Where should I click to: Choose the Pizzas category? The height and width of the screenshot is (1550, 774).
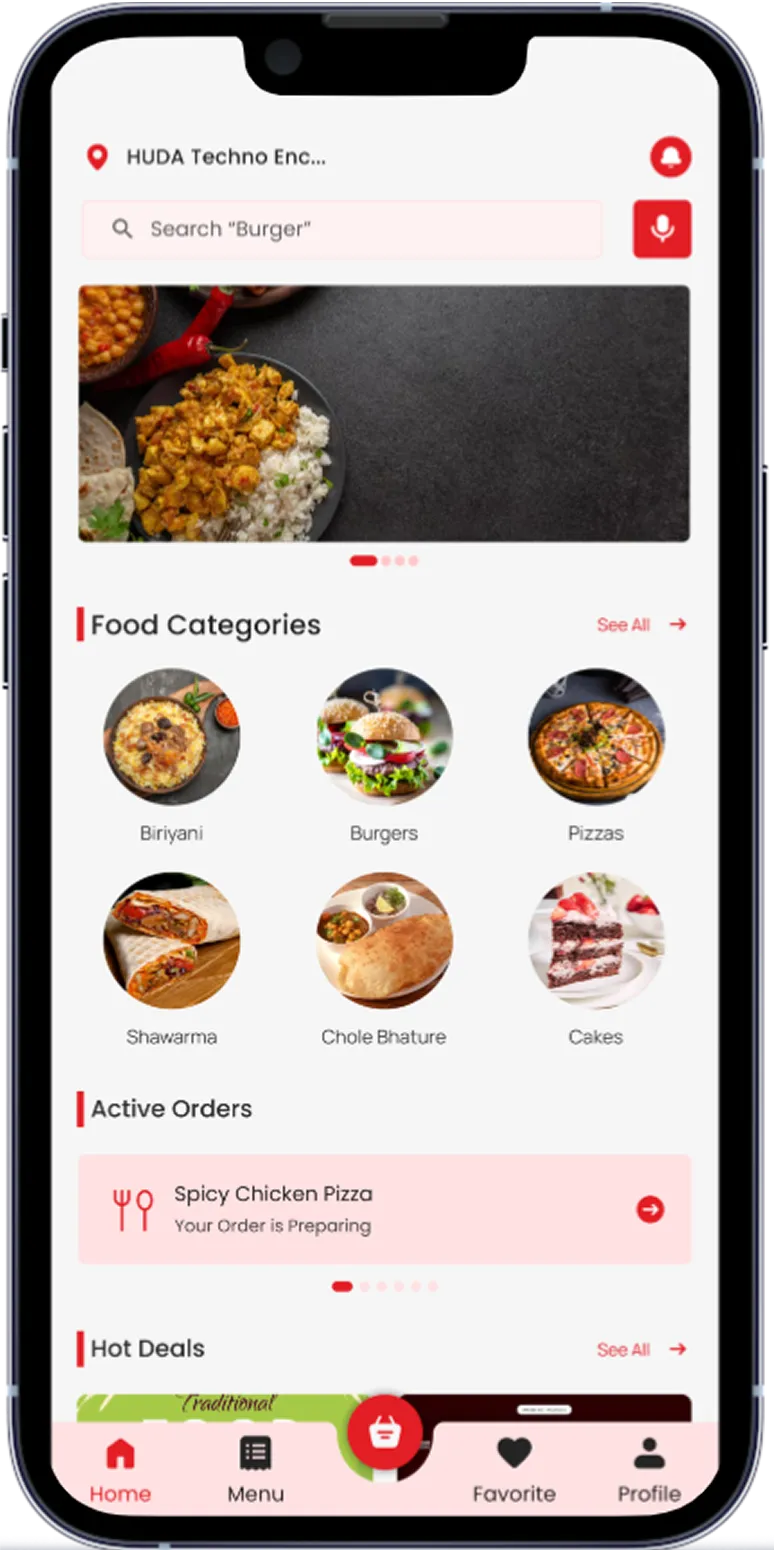[596, 737]
